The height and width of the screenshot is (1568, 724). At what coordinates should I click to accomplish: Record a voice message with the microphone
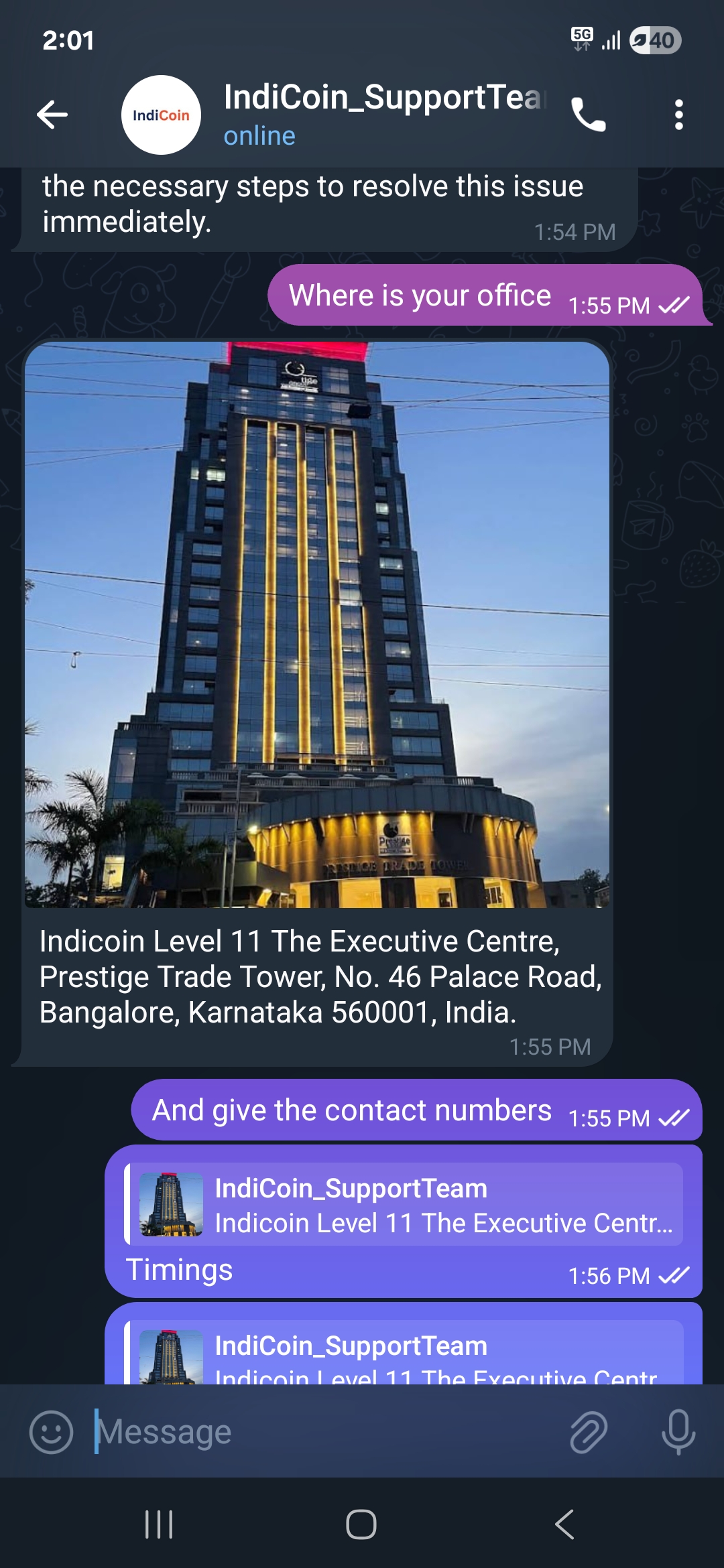(x=678, y=1432)
